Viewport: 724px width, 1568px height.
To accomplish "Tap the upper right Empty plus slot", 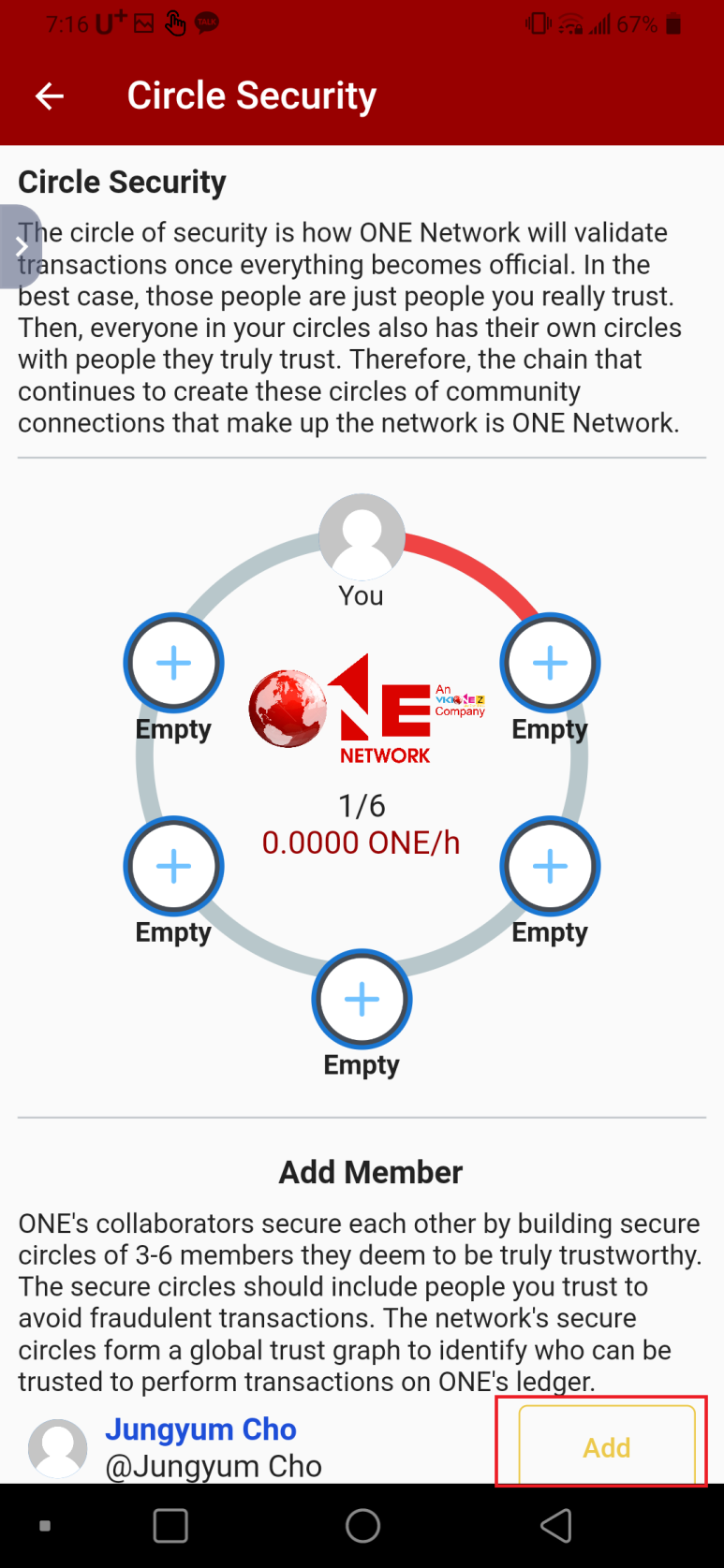I will pos(550,664).
